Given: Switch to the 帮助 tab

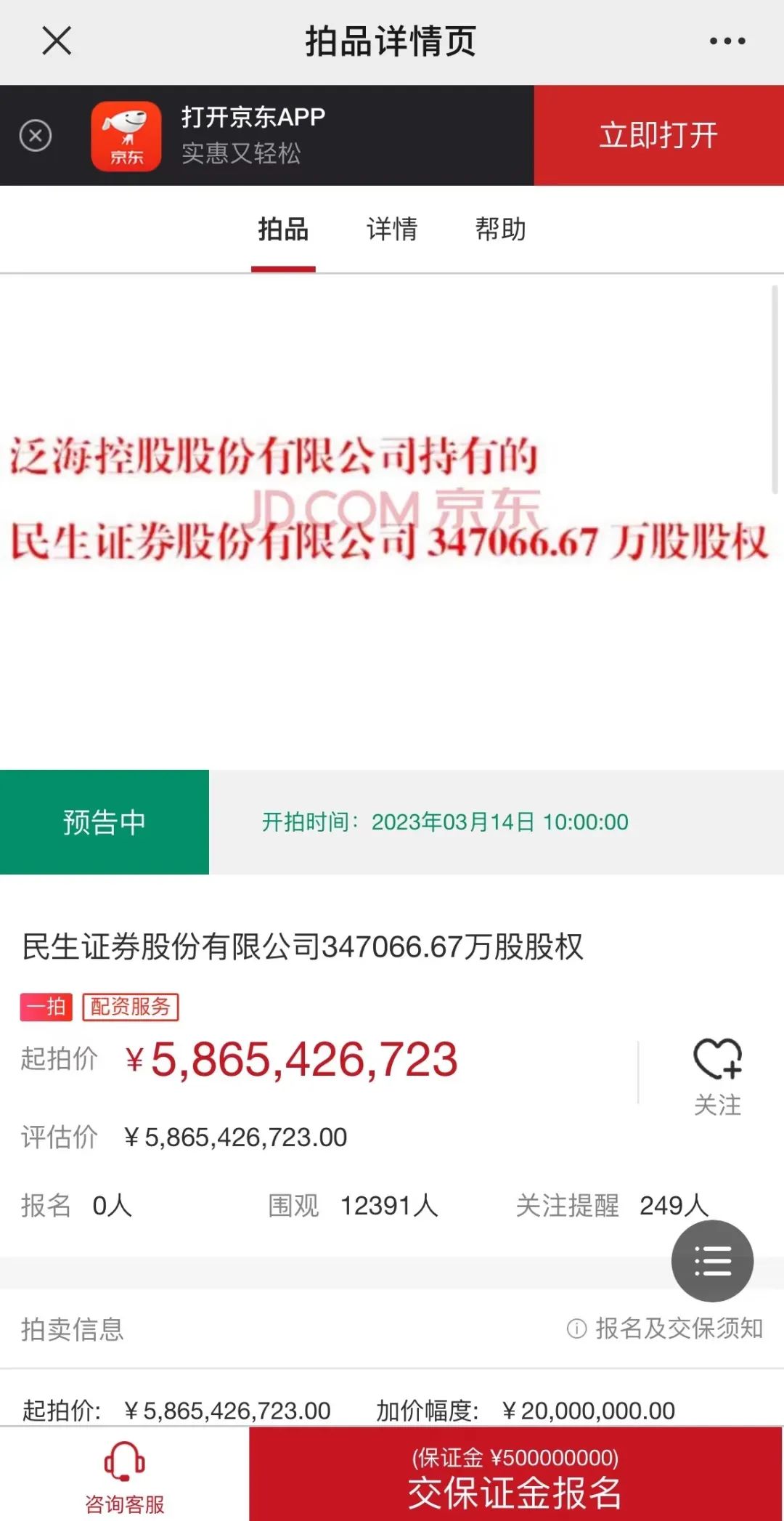Looking at the screenshot, I should pos(500,230).
